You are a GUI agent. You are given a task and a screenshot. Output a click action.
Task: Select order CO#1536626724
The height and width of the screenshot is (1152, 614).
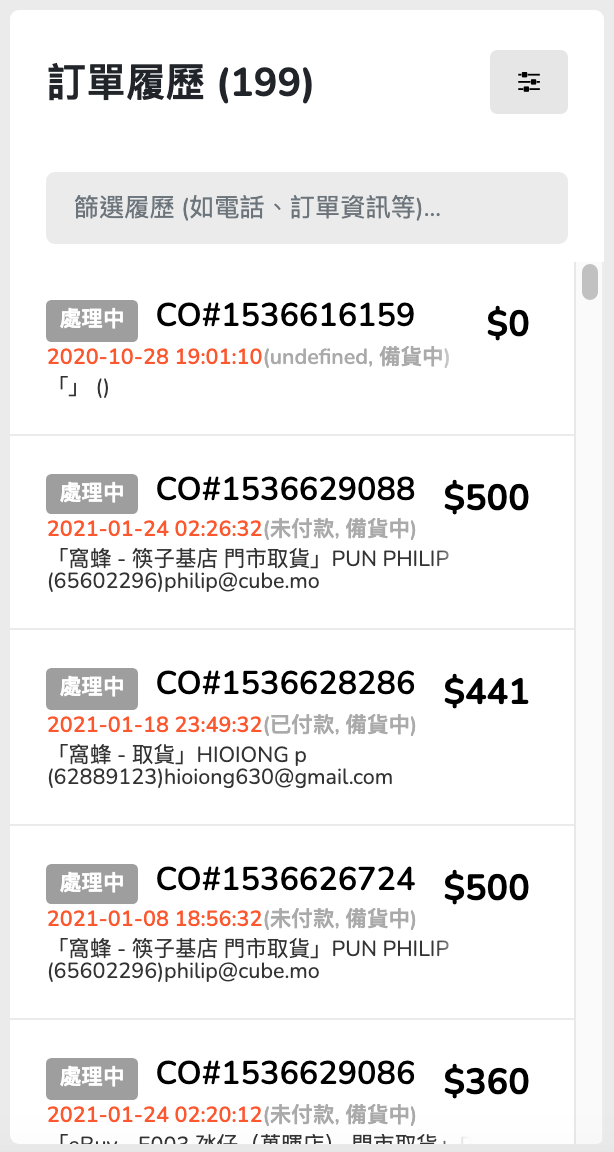click(x=292, y=922)
